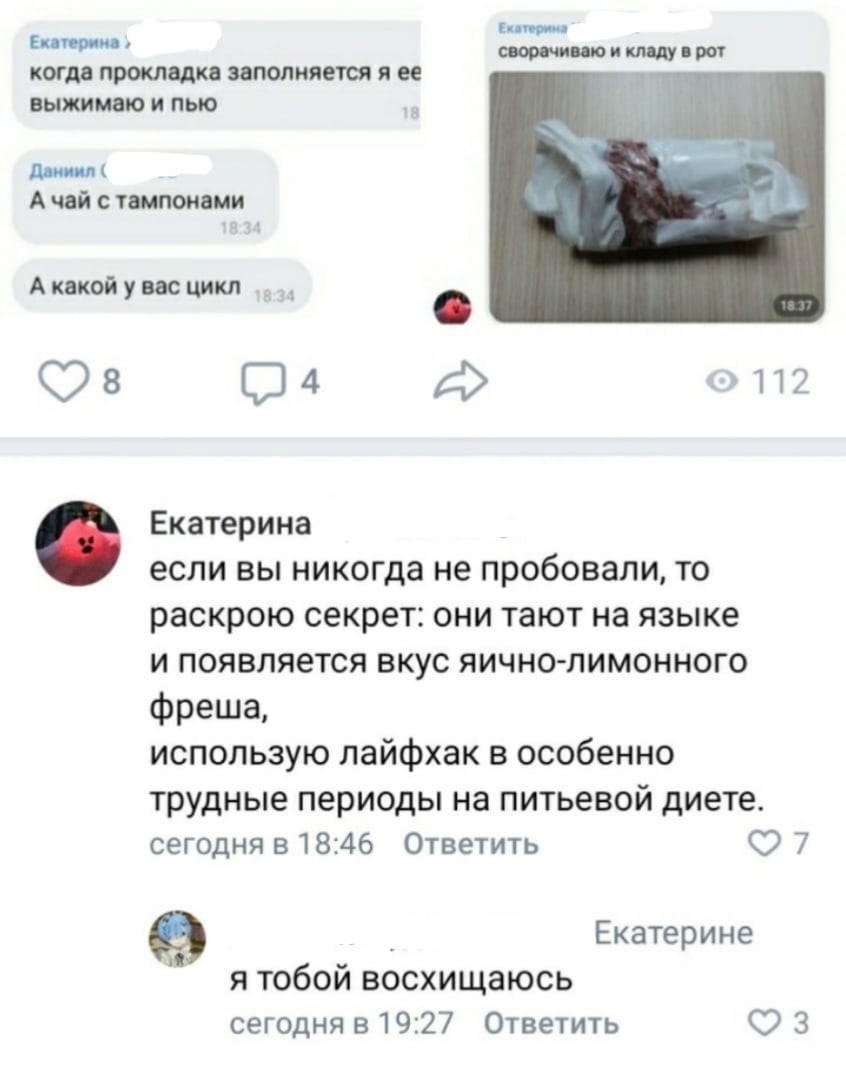Reply to the comment "я тобой восхищаюсь"
This screenshot has width=846, height=1080.
coord(551,1023)
